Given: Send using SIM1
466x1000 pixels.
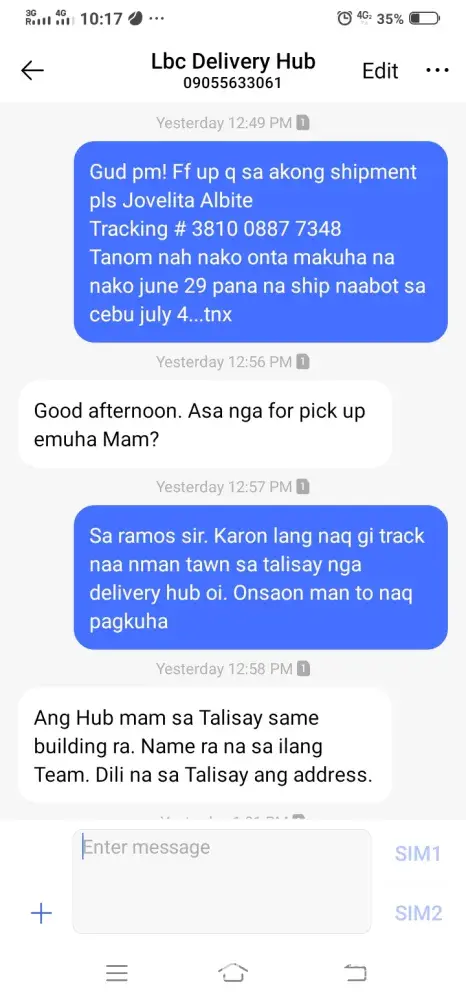Looking at the screenshot, I should click(418, 853).
